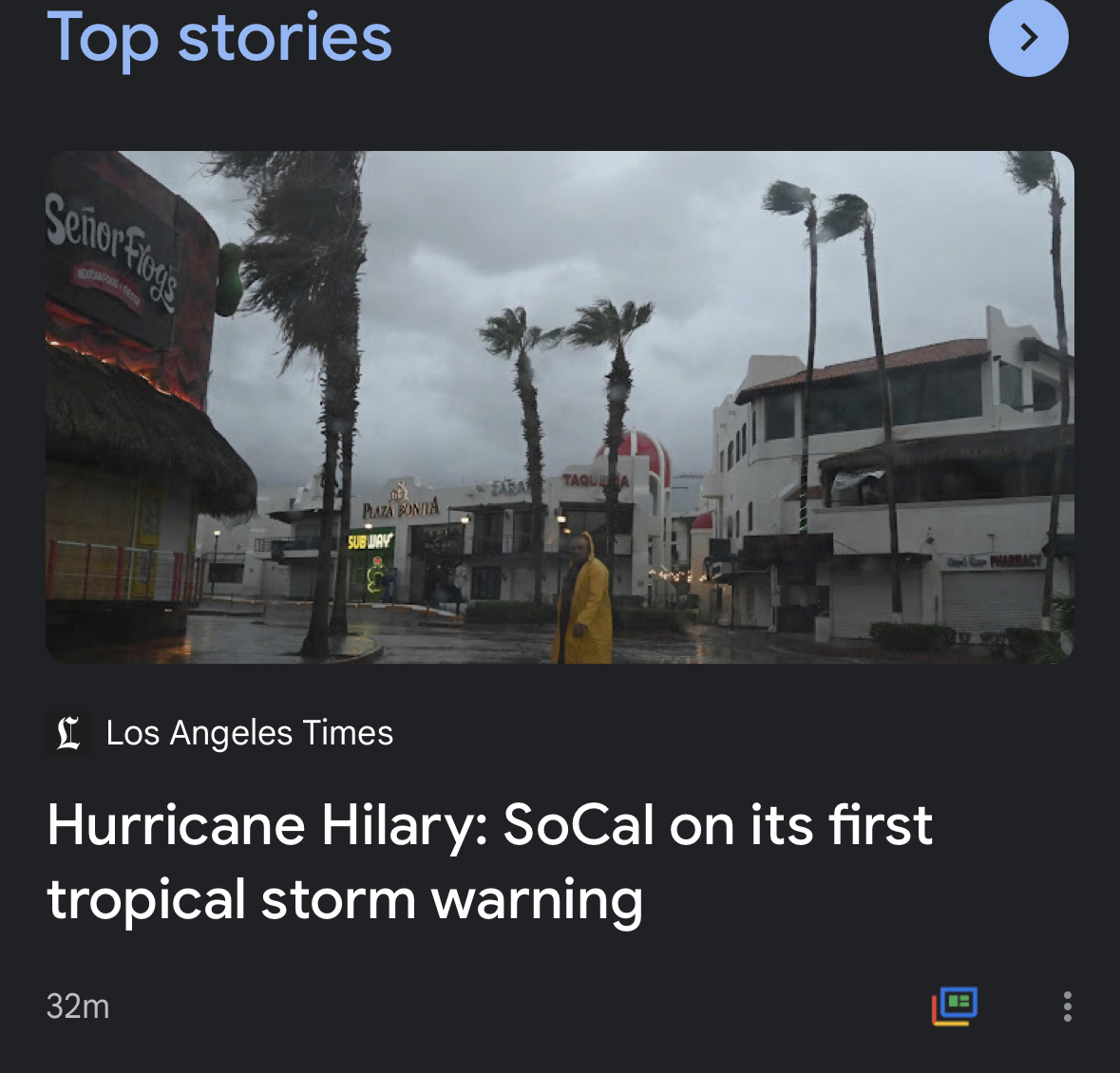Open more Top stories via arrow button
This screenshot has width=1120, height=1073.
pyautogui.click(x=1028, y=38)
